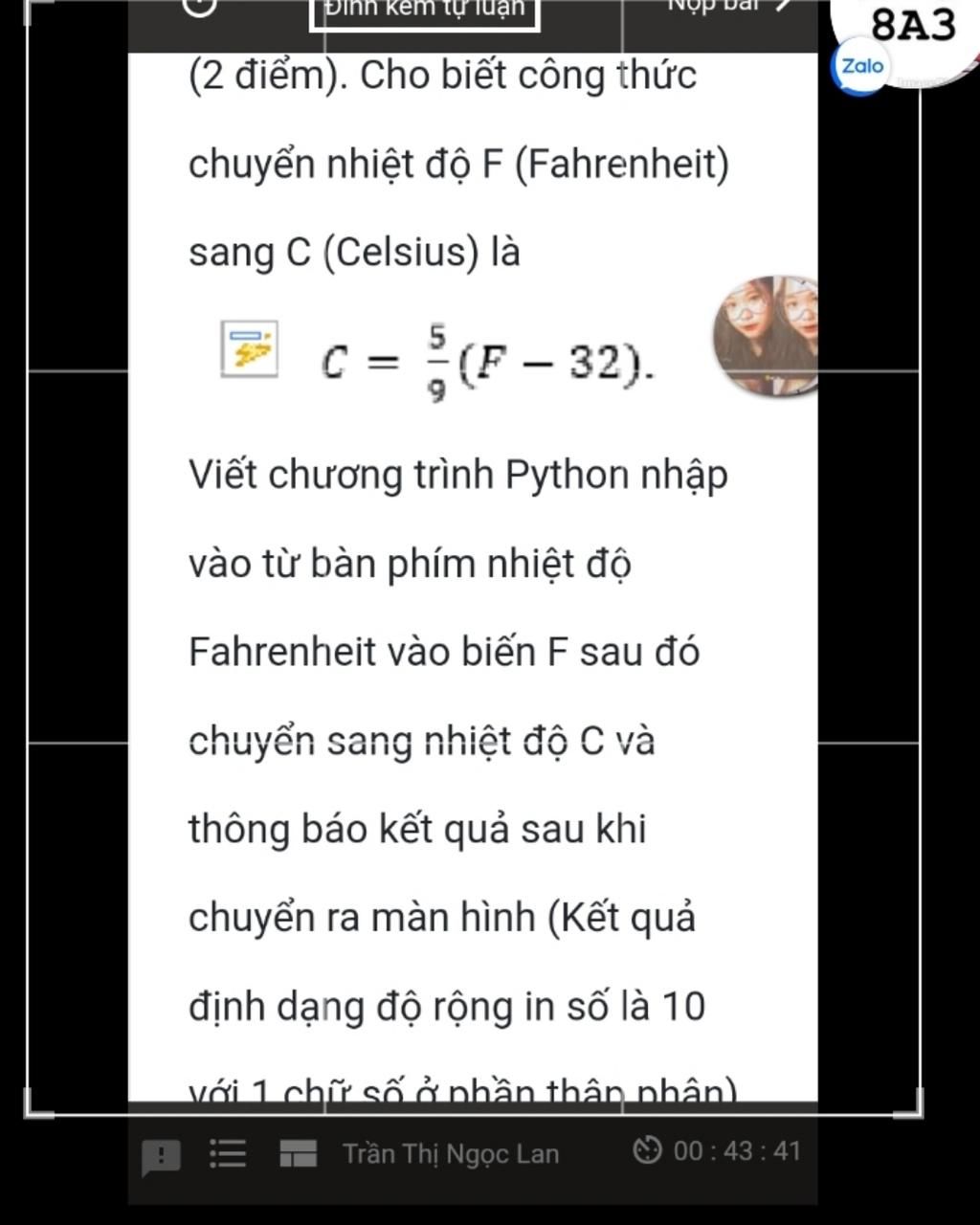Tap the Đính kèm tự luận button
Screen dimensions: 980x1225
tap(424, 11)
